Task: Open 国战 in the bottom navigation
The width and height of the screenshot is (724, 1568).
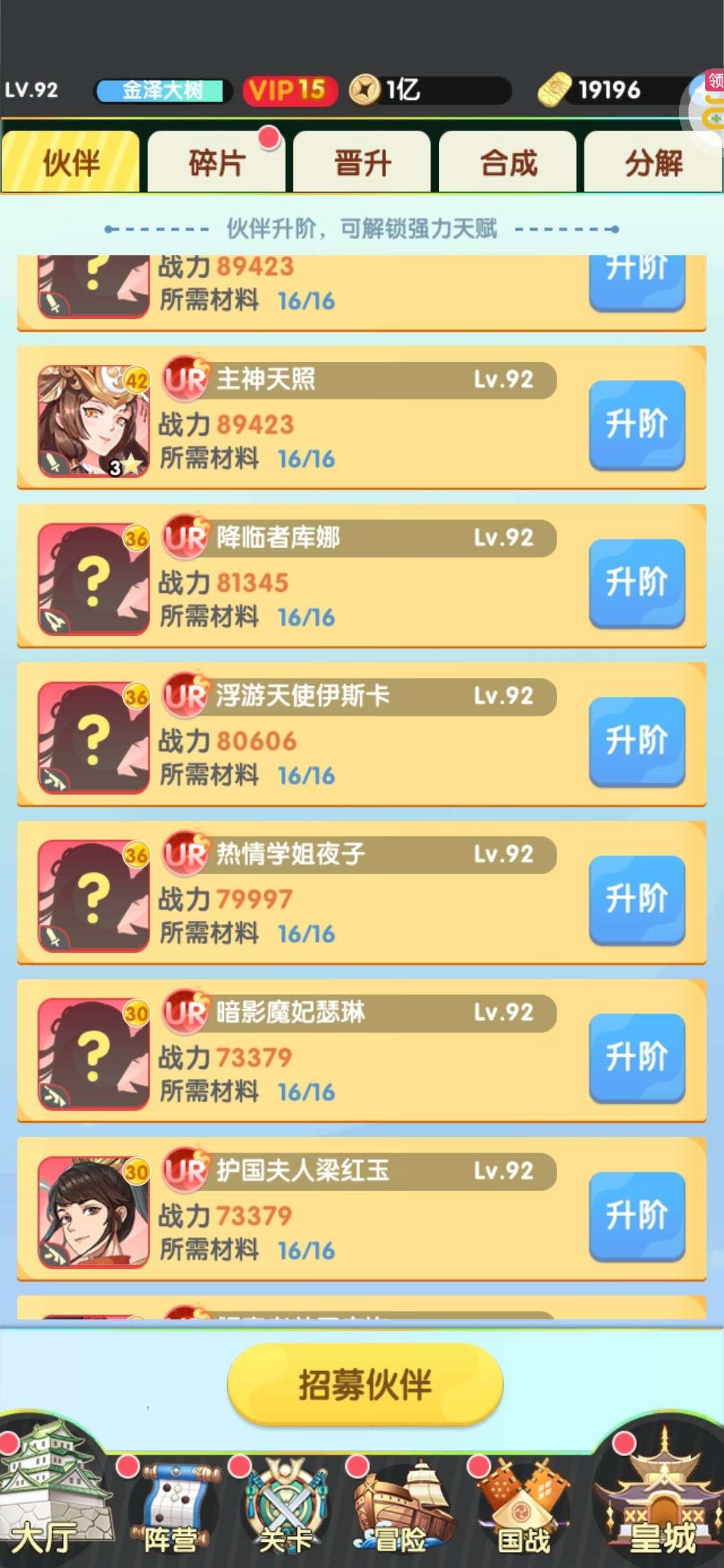Action: tap(524, 1508)
